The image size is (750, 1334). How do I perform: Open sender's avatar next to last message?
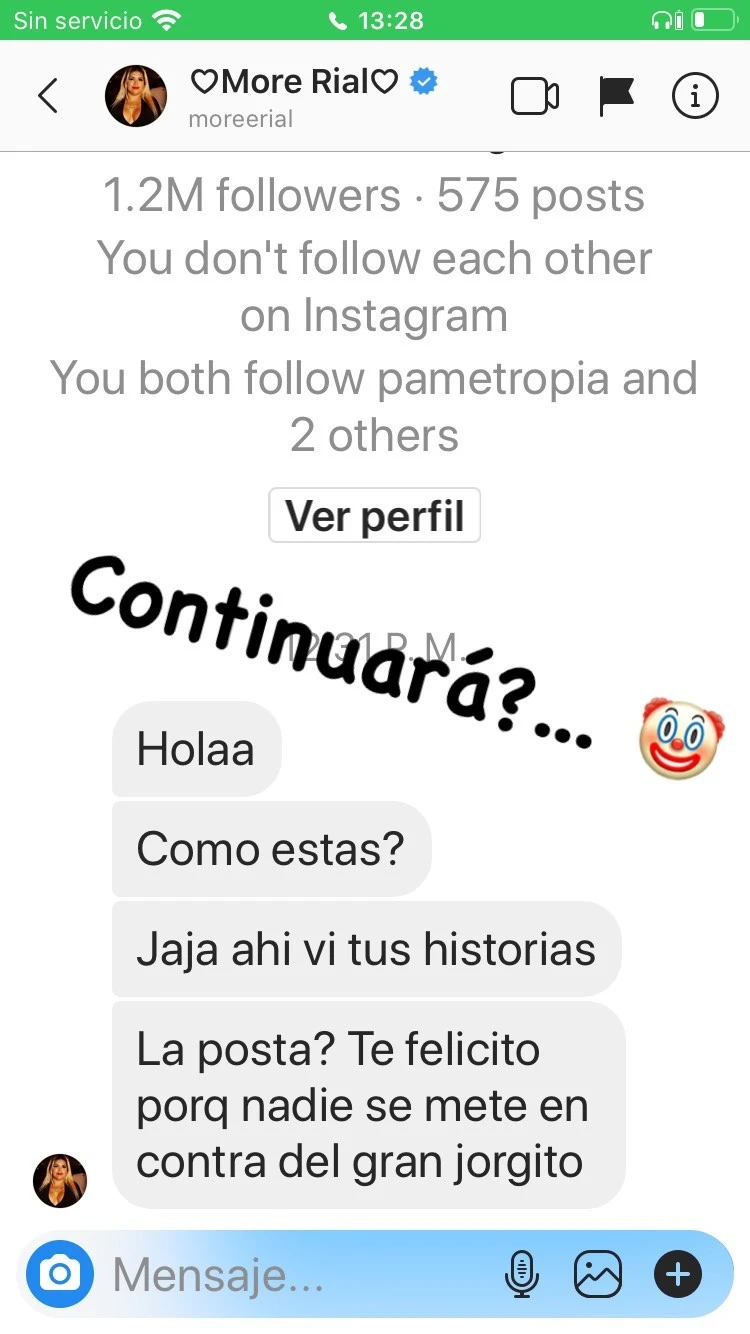coord(60,1180)
